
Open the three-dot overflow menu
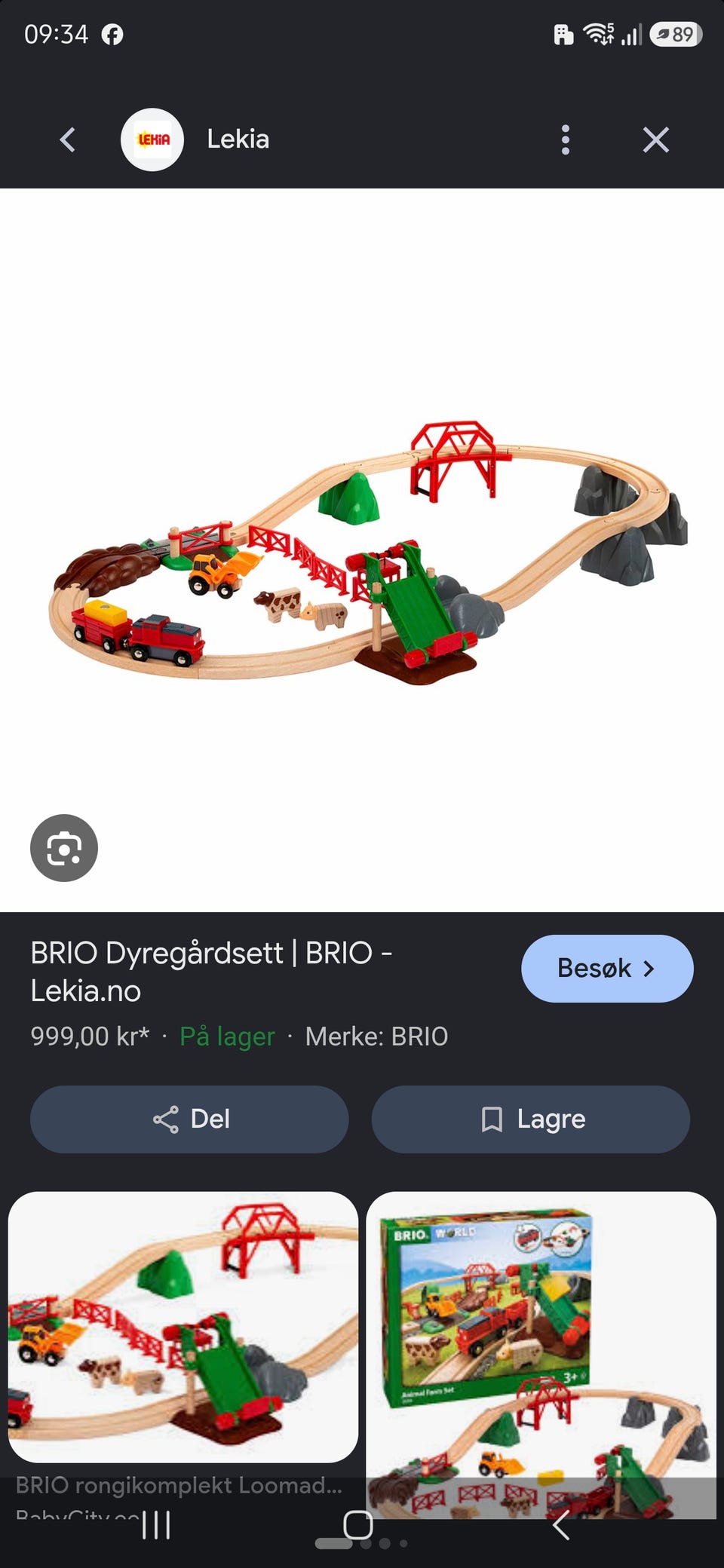point(566,139)
